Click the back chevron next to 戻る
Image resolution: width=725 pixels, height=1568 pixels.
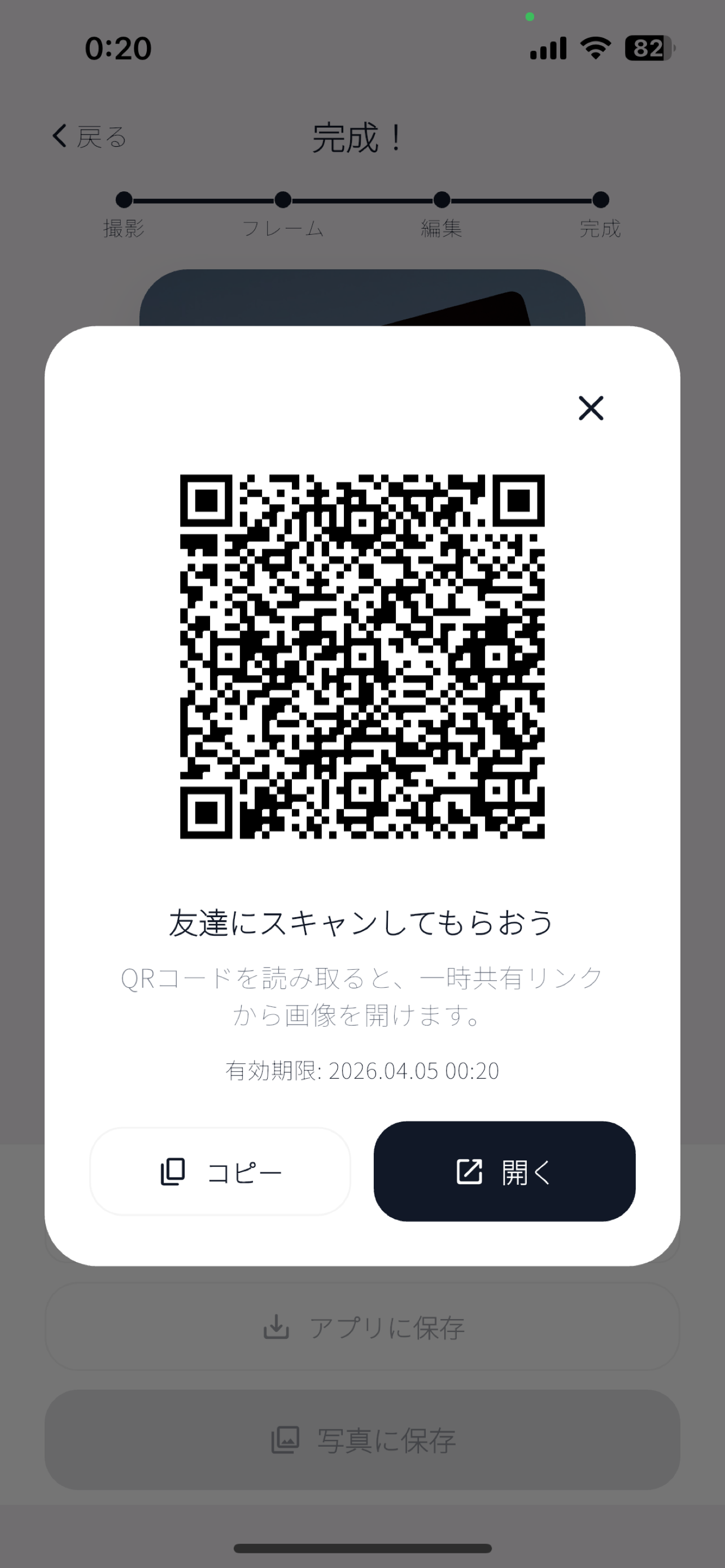[59, 137]
